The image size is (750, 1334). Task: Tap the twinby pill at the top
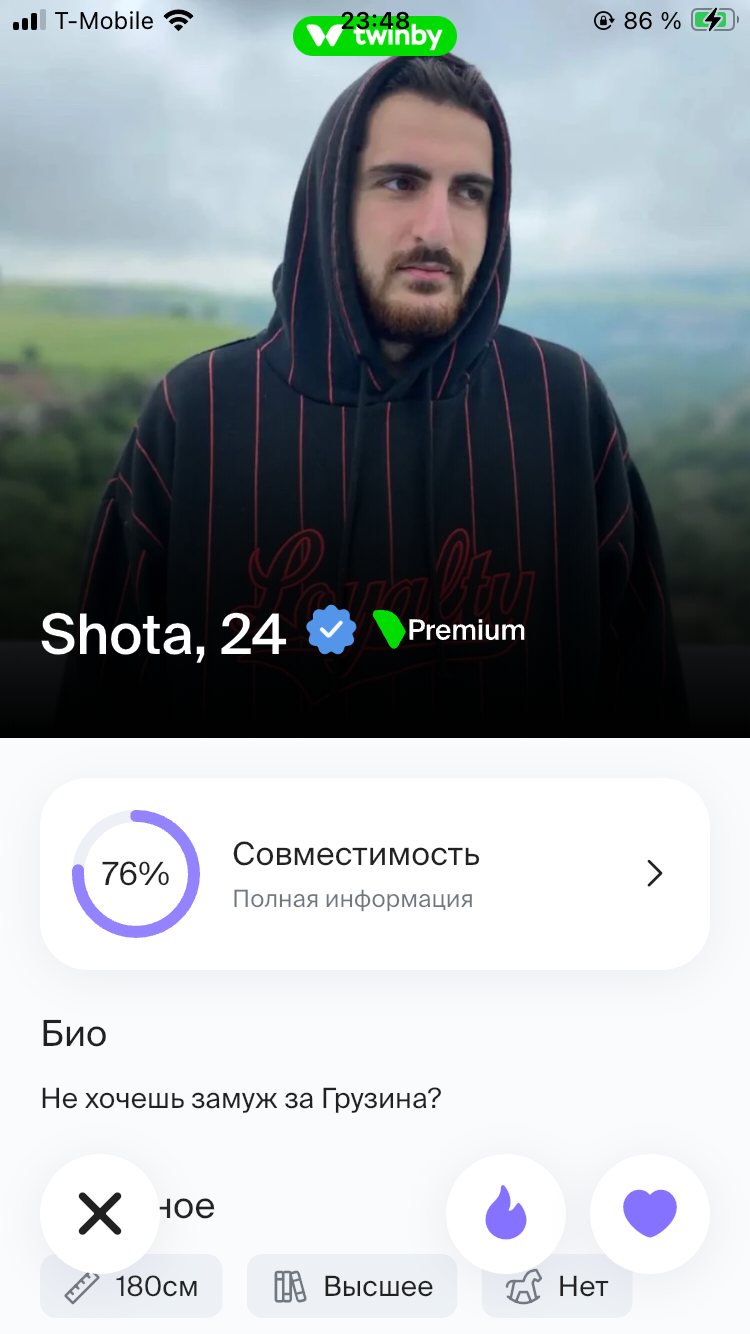[x=374, y=36]
